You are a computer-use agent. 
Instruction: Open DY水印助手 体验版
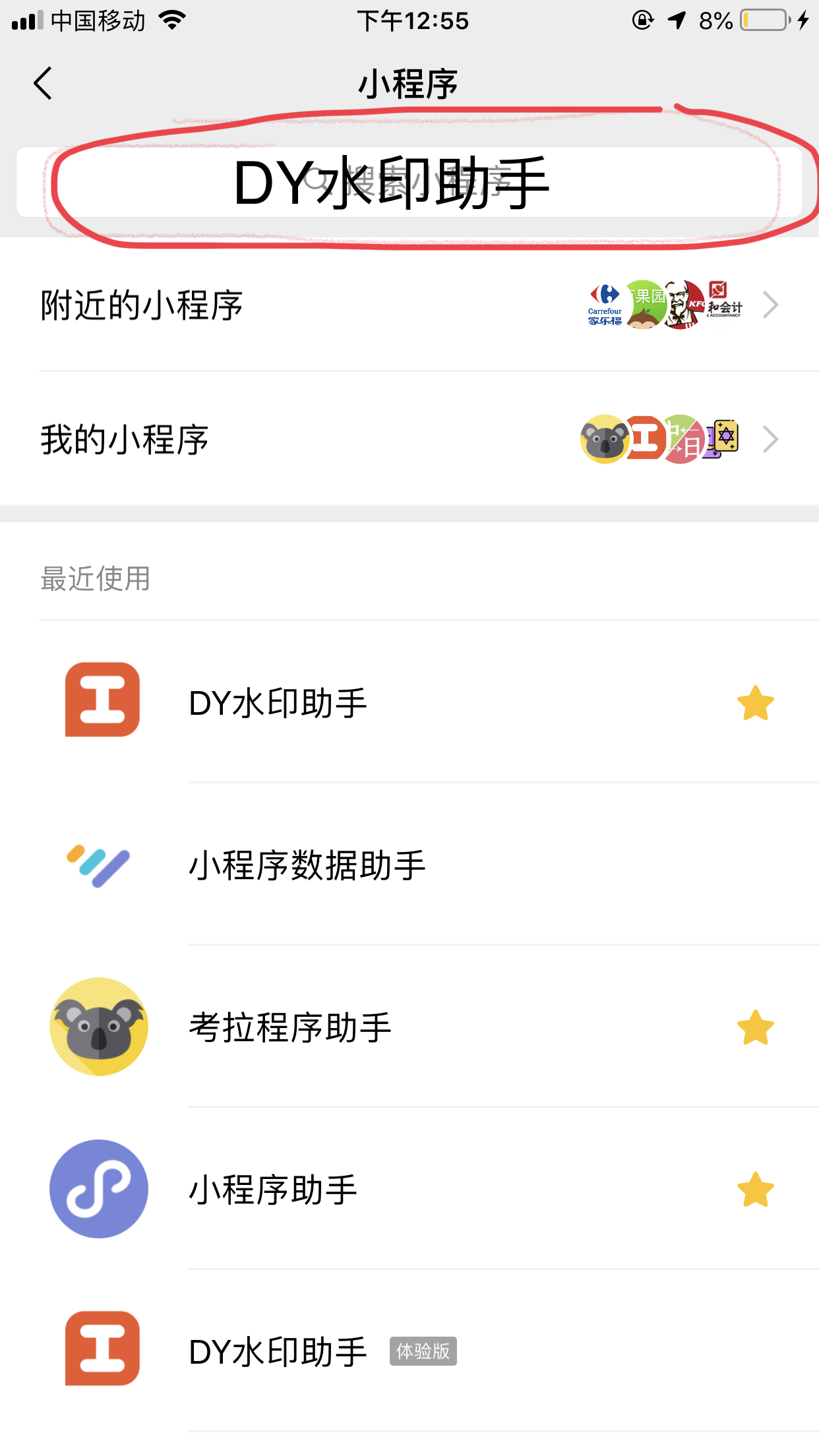tap(409, 1351)
